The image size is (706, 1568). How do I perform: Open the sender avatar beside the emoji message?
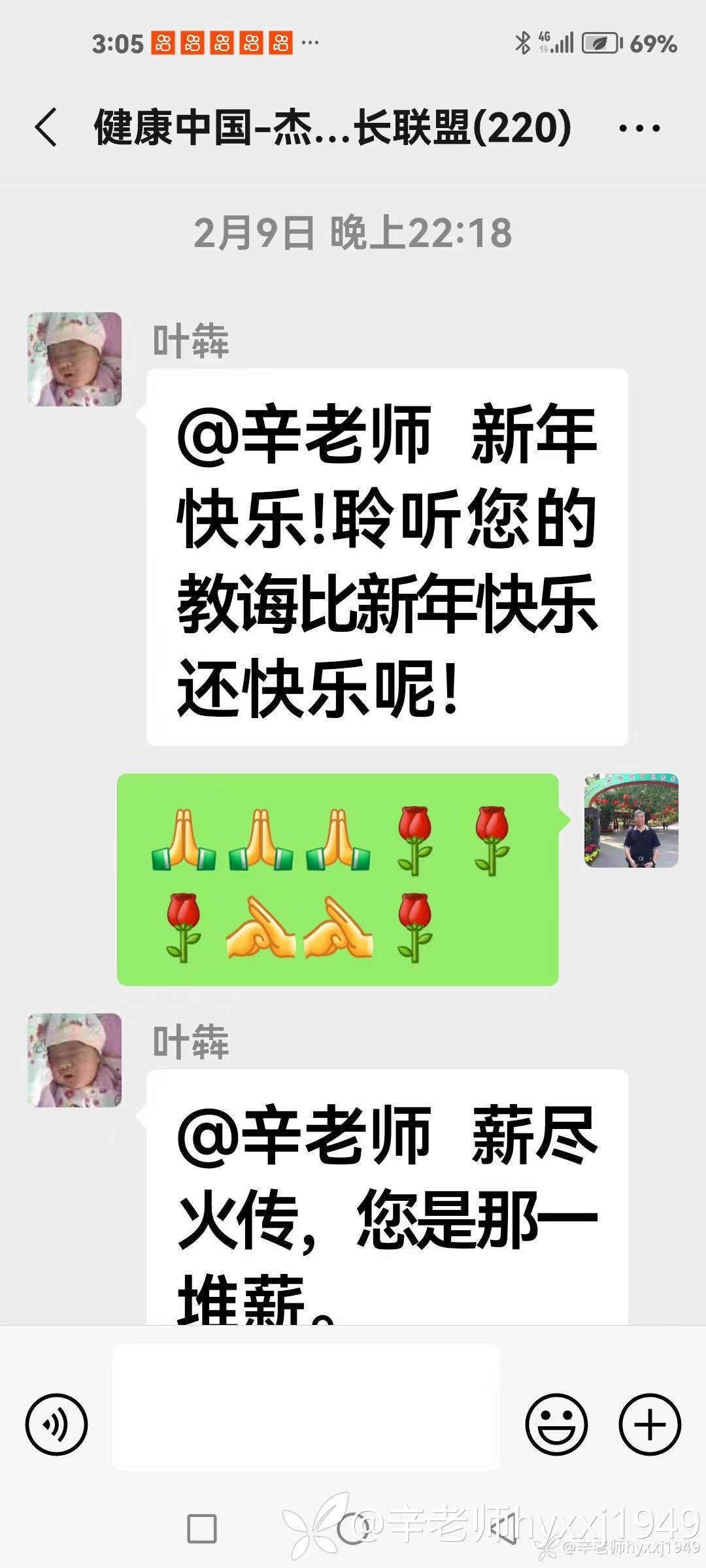tap(631, 821)
